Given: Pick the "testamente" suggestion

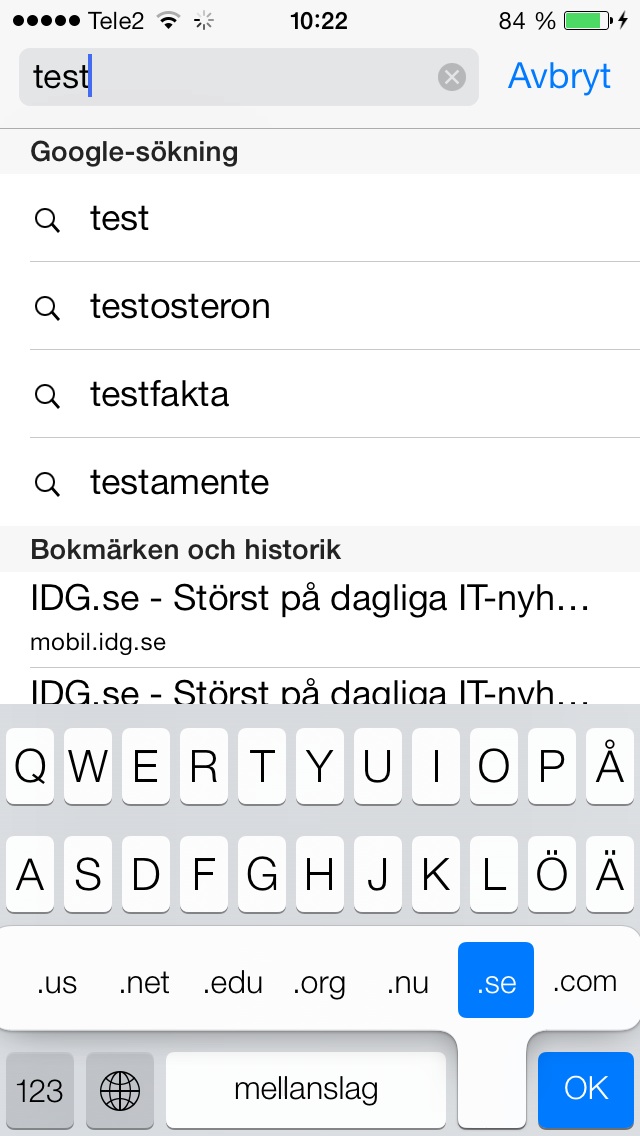Looking at the screenshot, I should coord(320,483).
